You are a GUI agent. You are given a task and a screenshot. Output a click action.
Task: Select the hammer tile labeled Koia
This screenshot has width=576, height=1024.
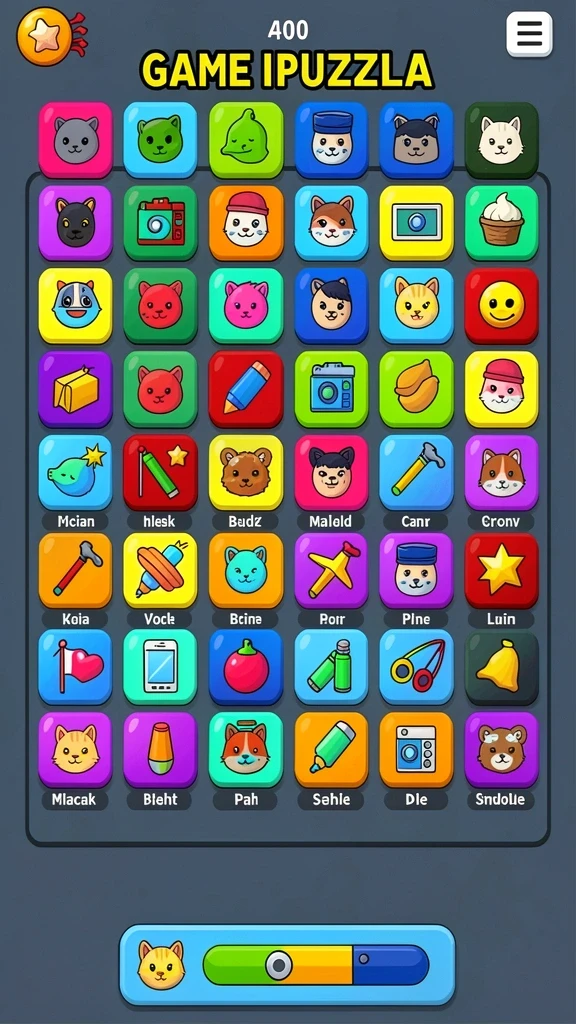[75, 571]
